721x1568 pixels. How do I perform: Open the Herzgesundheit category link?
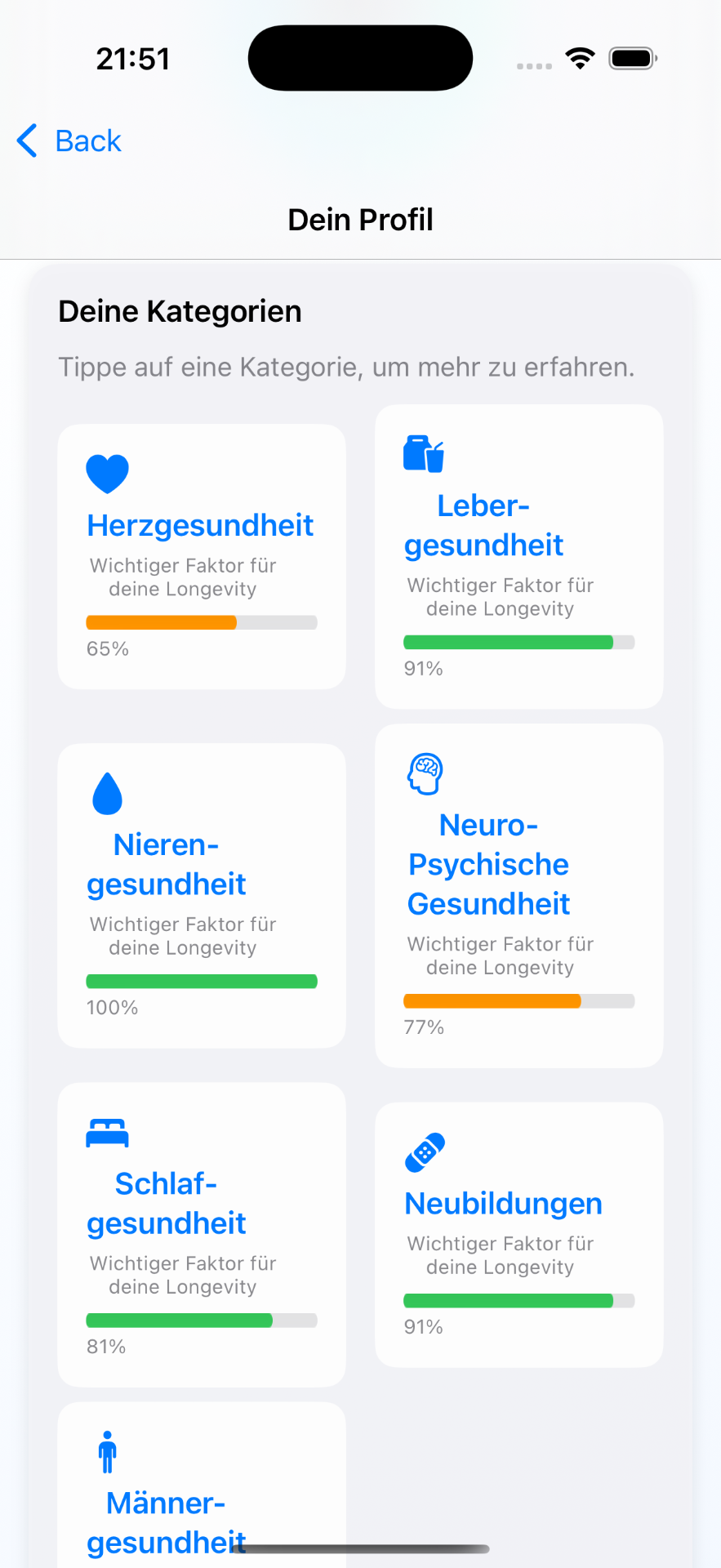(200, 526)
